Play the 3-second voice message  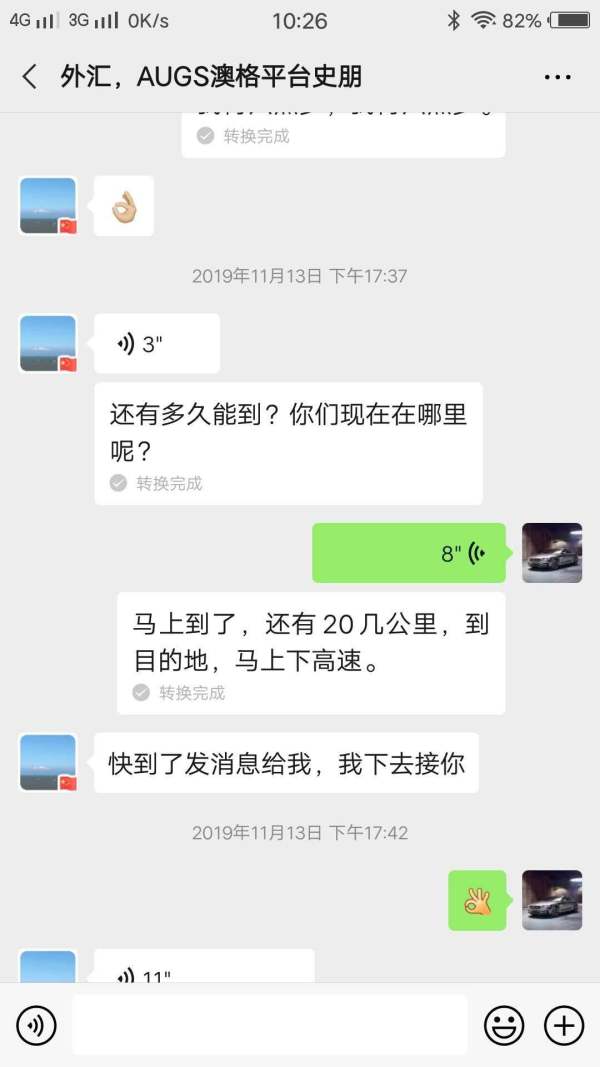(x=156, y=344)
